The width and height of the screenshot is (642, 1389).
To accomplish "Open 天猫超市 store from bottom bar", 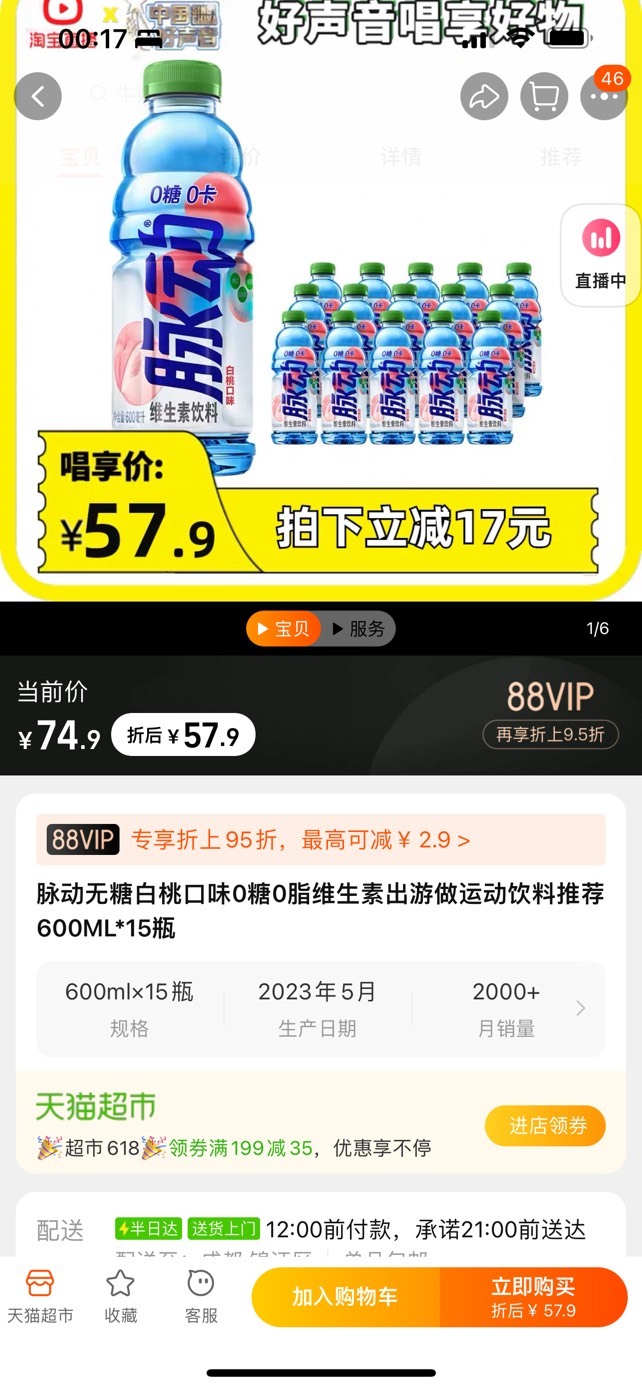I will (x=40, y=1297).
